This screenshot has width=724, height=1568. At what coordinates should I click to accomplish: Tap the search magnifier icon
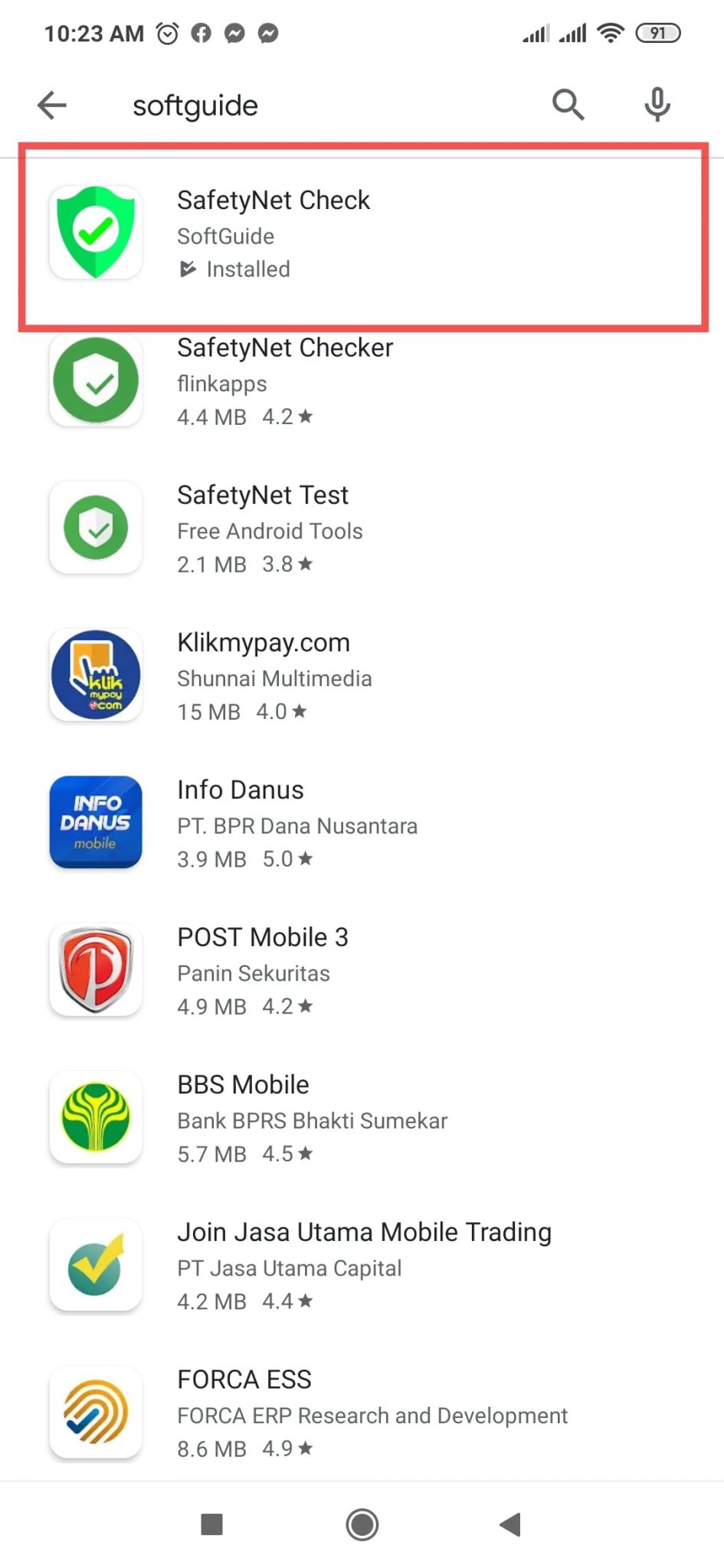[x=568, y=105]
